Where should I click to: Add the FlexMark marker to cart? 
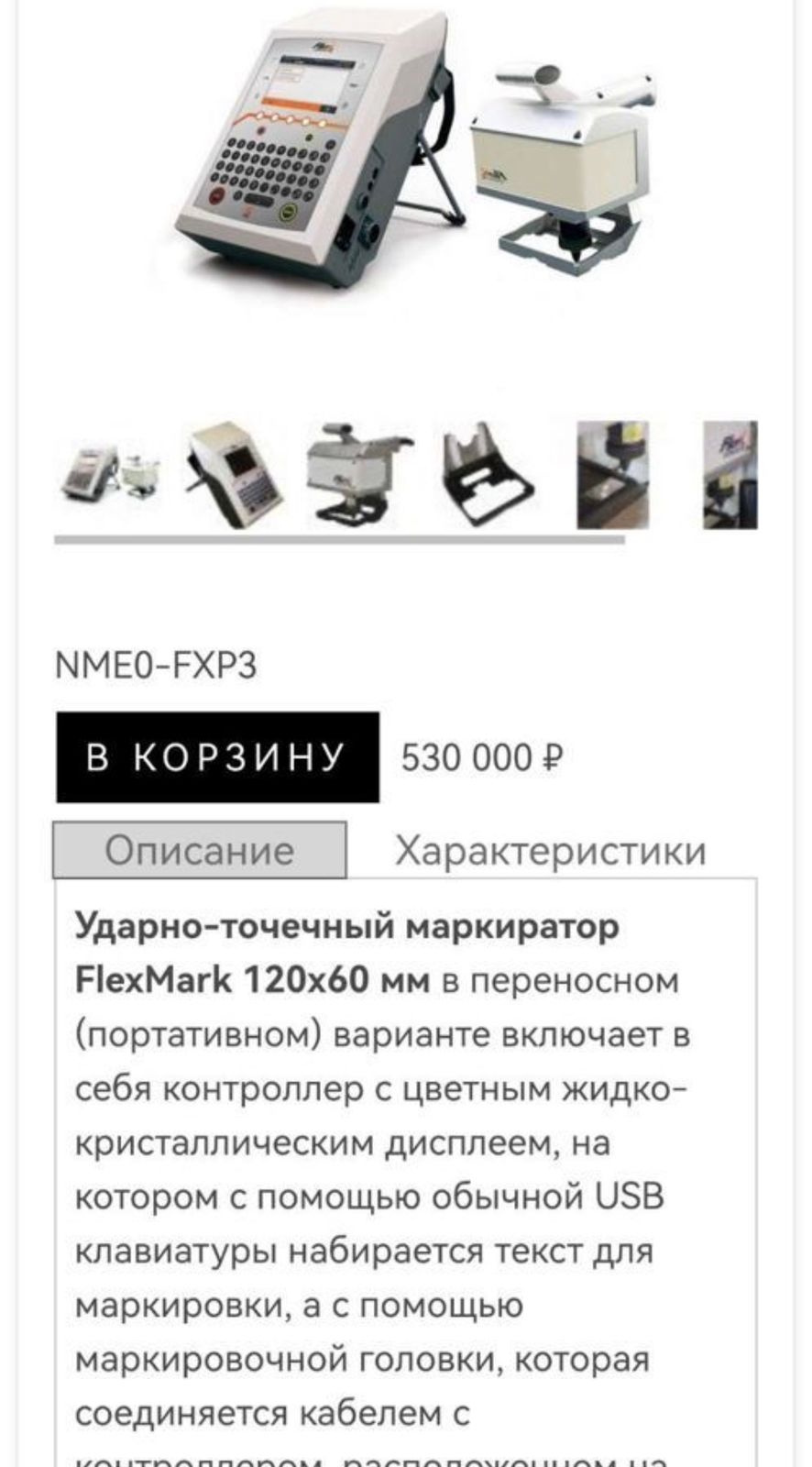point(217,757)
